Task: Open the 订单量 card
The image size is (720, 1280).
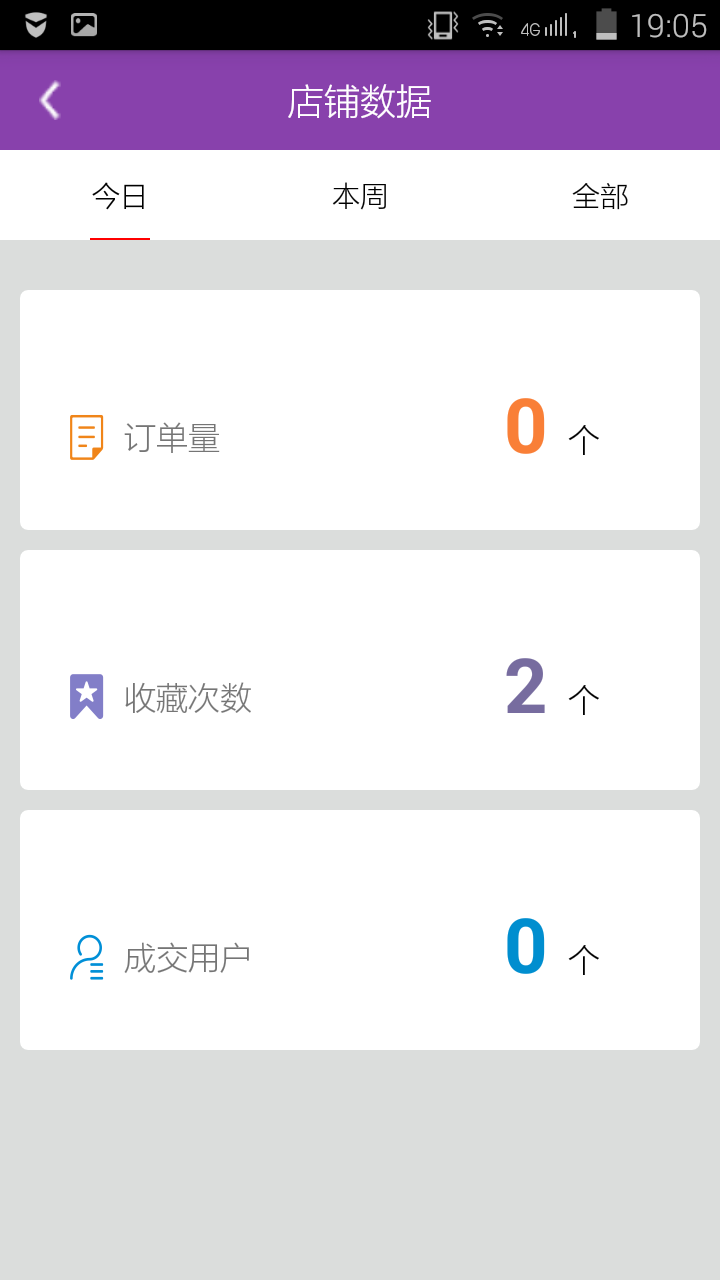Action: pyautogui.click(x=360, y=409)
